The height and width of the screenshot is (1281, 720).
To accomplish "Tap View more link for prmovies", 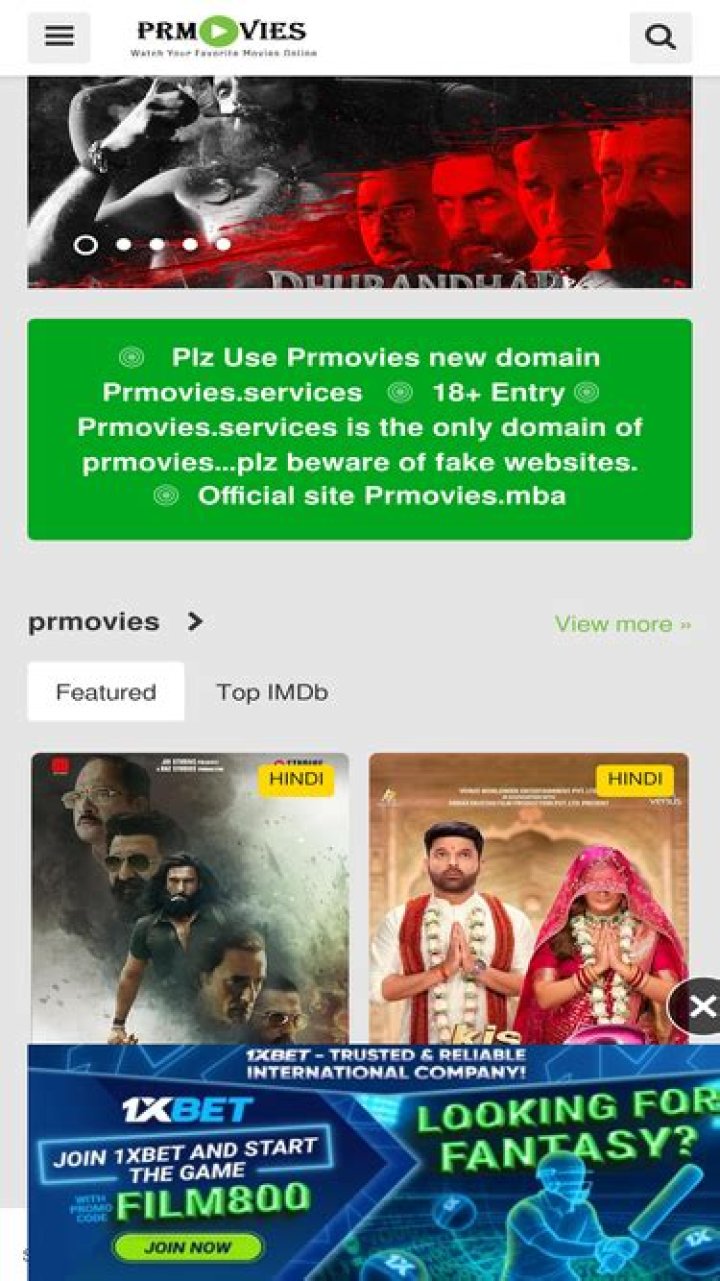I will click(622, 624).
